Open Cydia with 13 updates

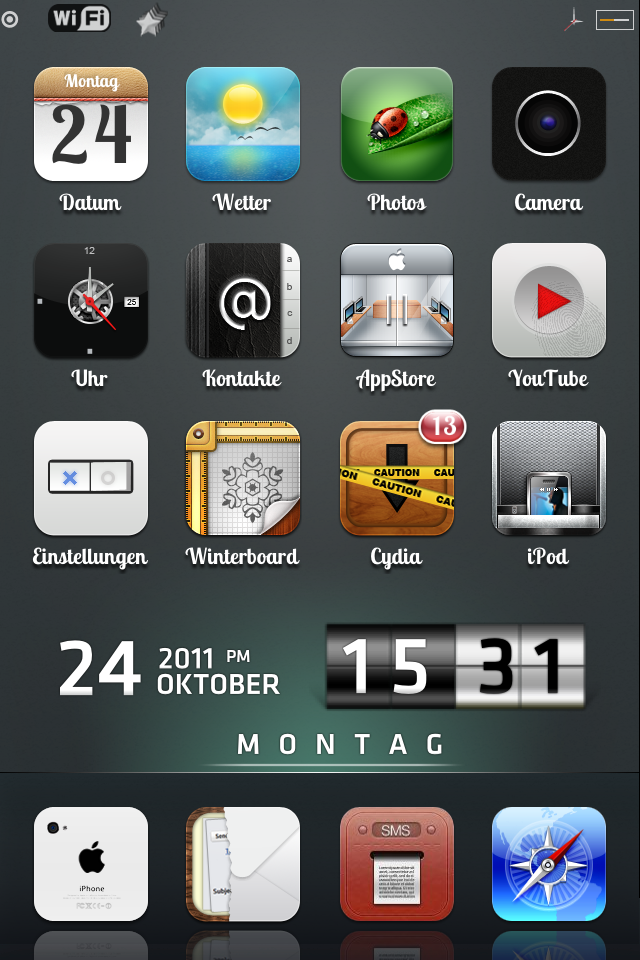pos(396,478)
